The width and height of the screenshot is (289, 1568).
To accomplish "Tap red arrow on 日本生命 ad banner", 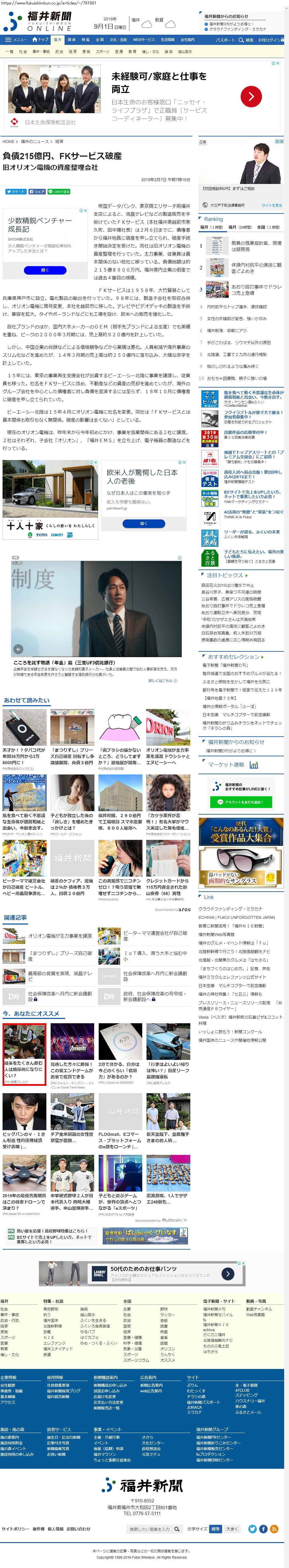I will 251,96.
